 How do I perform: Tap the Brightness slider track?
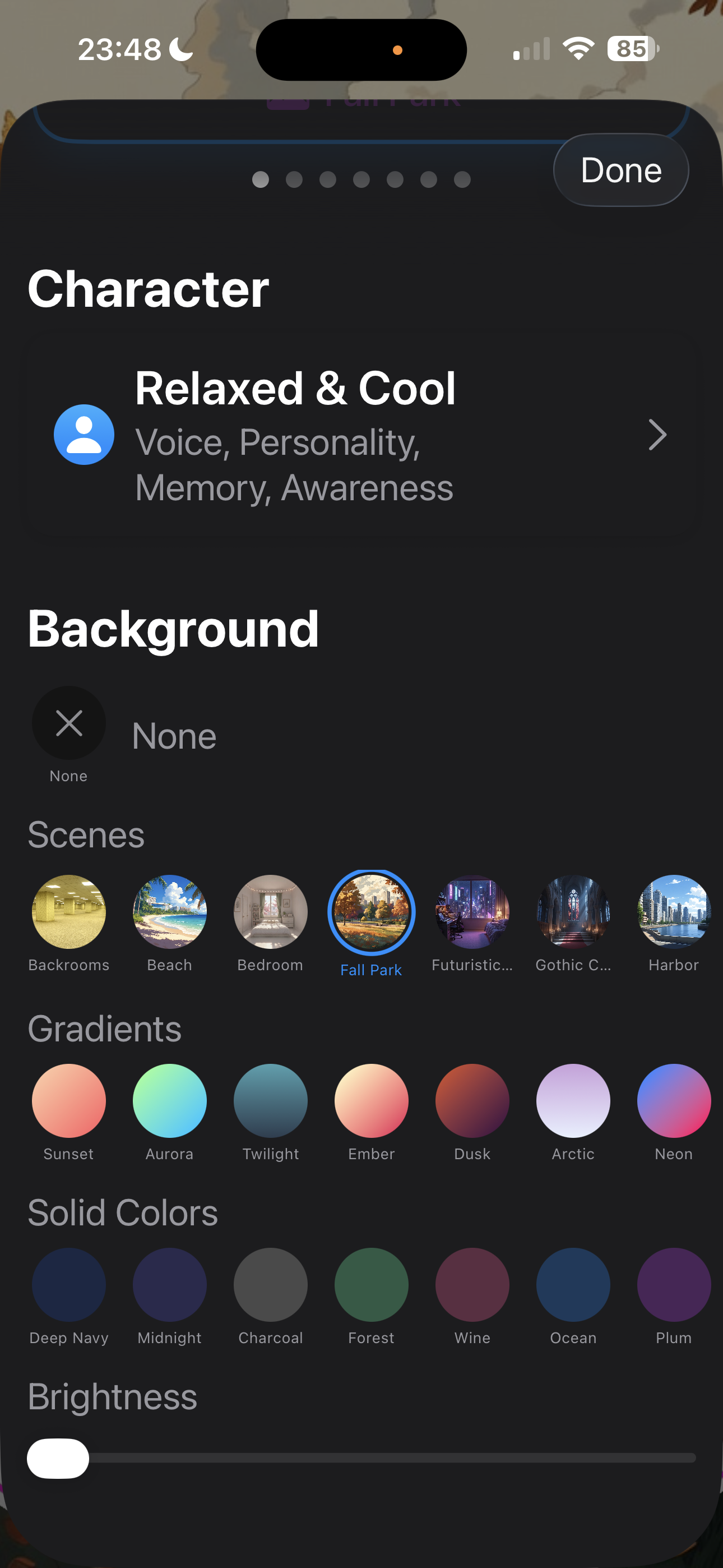390,1458
